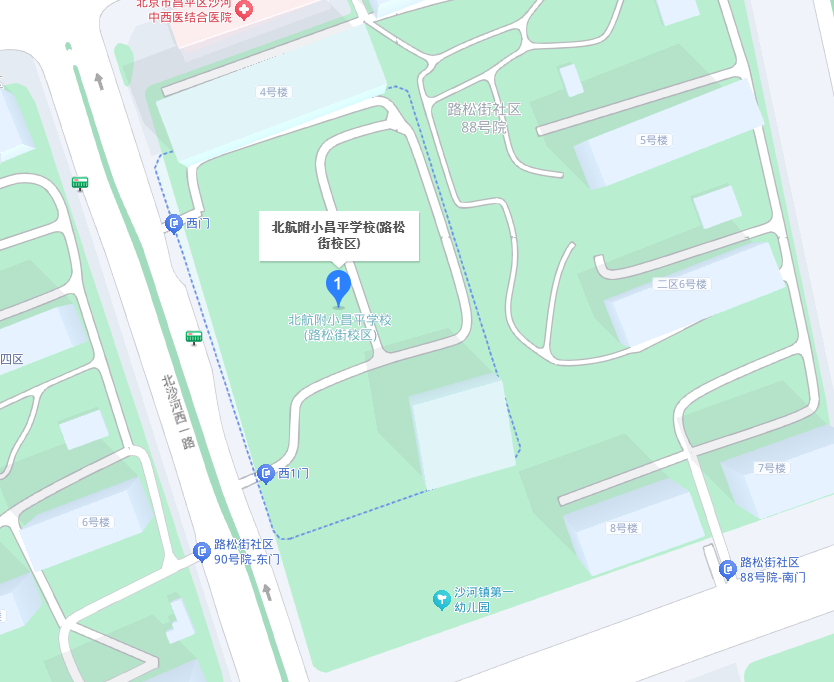Image resolution: width=834 pixels, height=682 pixels.
Task: Open 路松街社区88号院-南门 parking marker
Action: pos(728,570)
